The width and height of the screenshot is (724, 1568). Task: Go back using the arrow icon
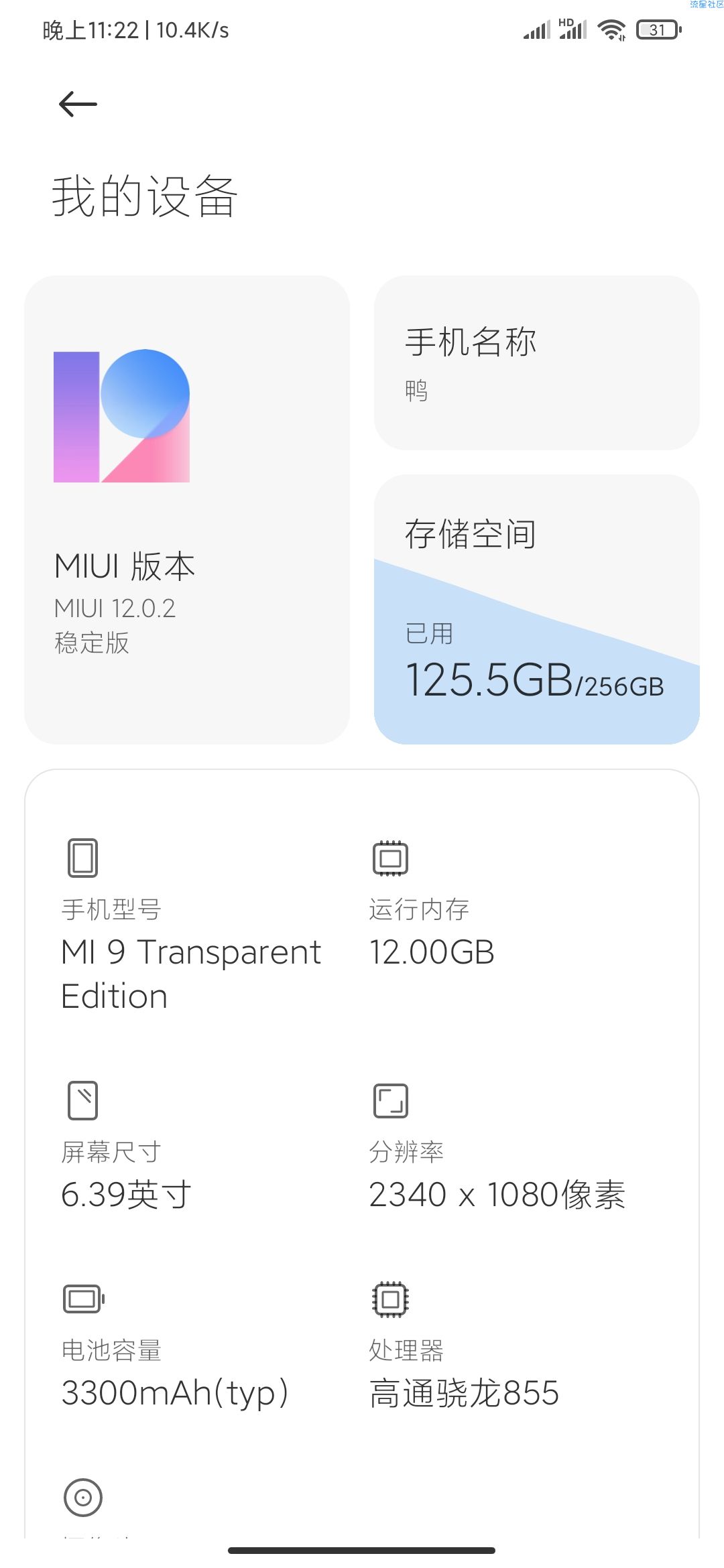(x=78, y=105)
